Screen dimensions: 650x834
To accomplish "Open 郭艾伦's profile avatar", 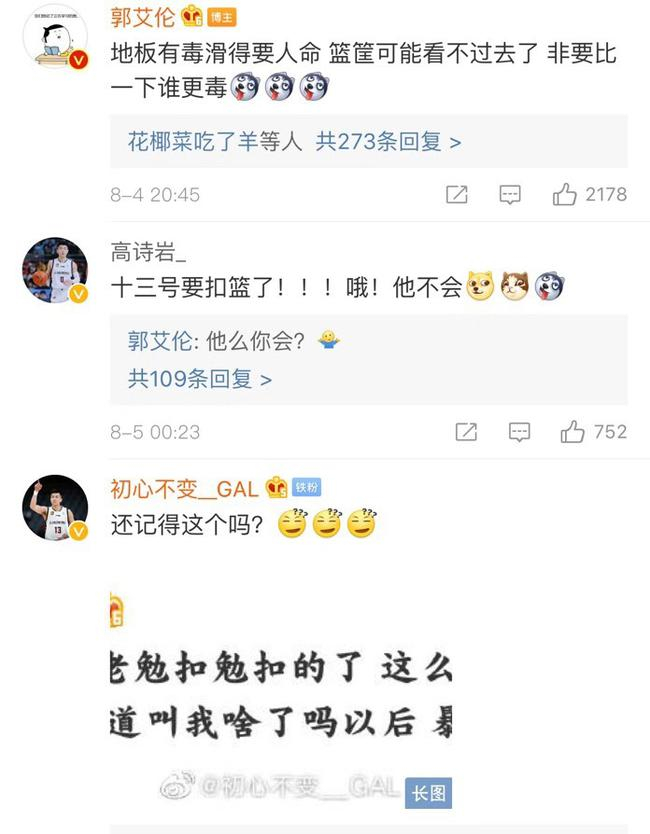I will click(x=55, y=36).
